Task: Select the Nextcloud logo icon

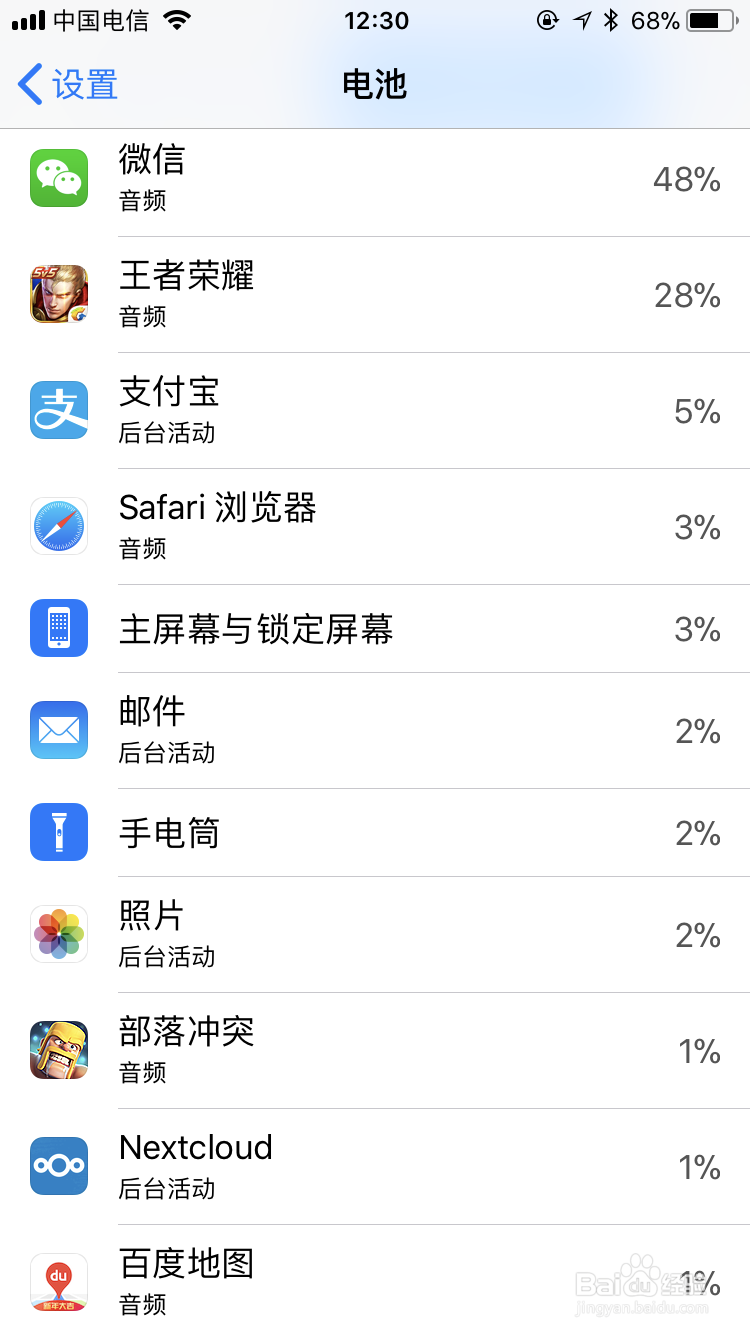Action: point(58,1166)
